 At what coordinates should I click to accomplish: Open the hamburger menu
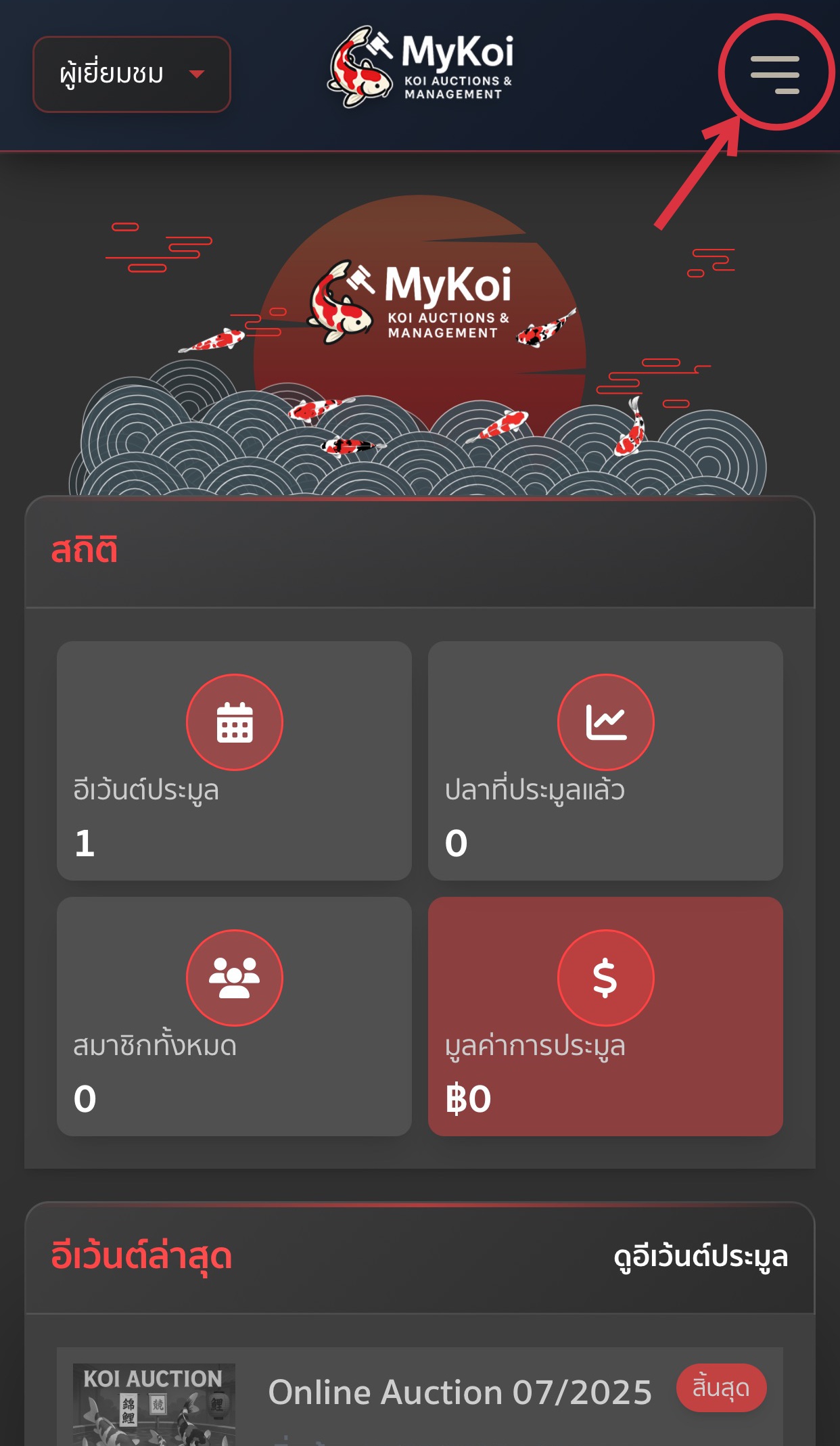[775, 74]
